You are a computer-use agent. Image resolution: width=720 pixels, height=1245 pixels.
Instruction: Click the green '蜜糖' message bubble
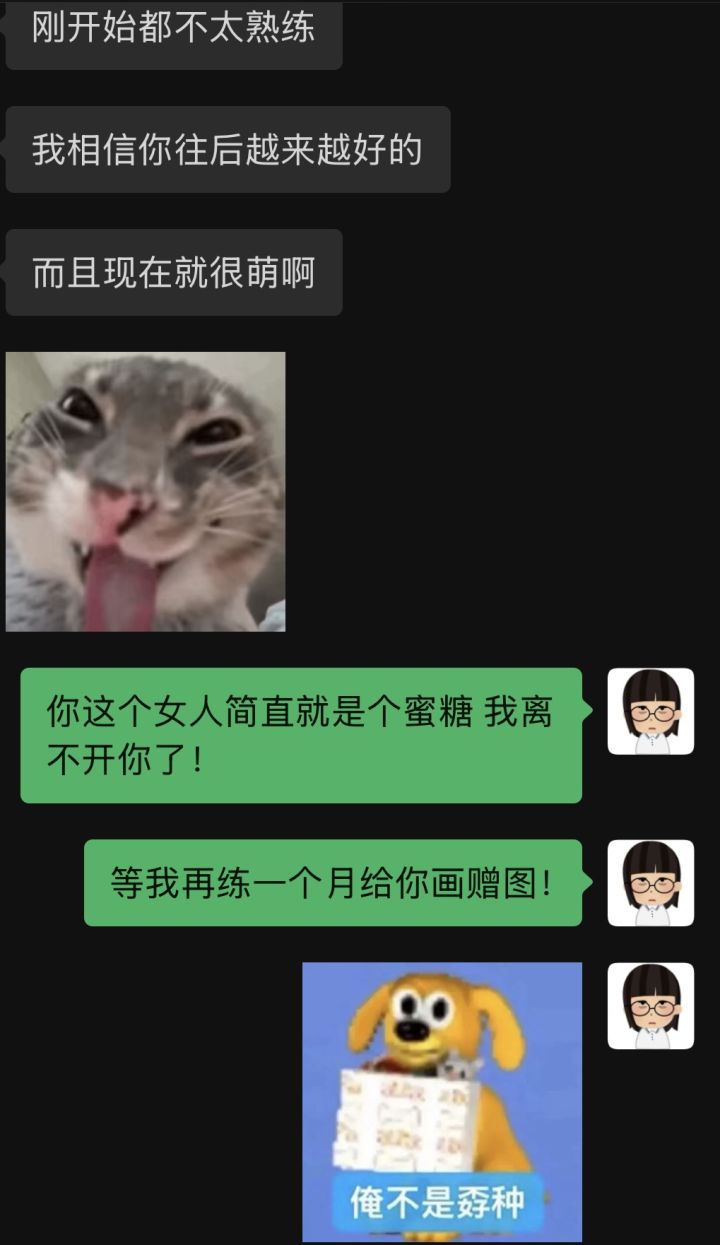tap(300, 733)
